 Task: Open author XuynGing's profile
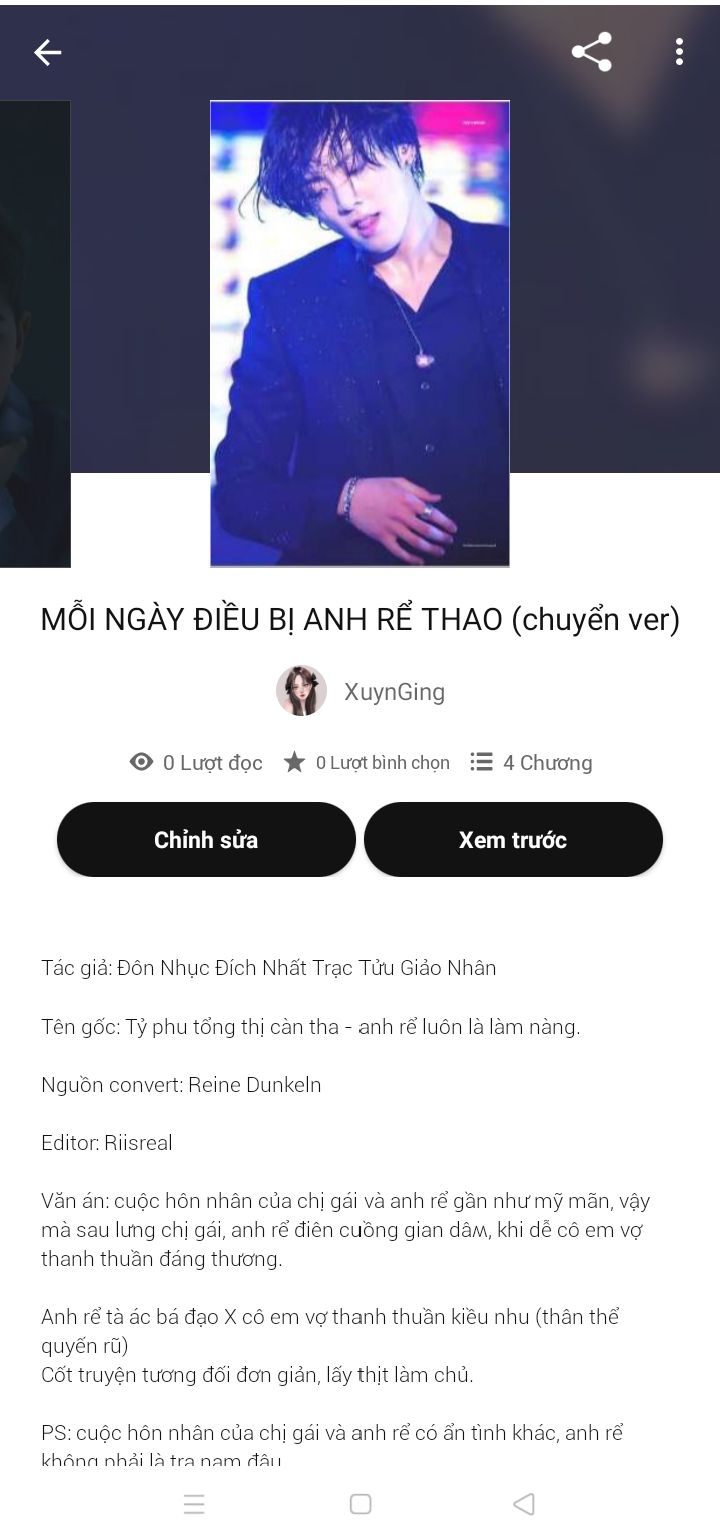pos(361,691)
